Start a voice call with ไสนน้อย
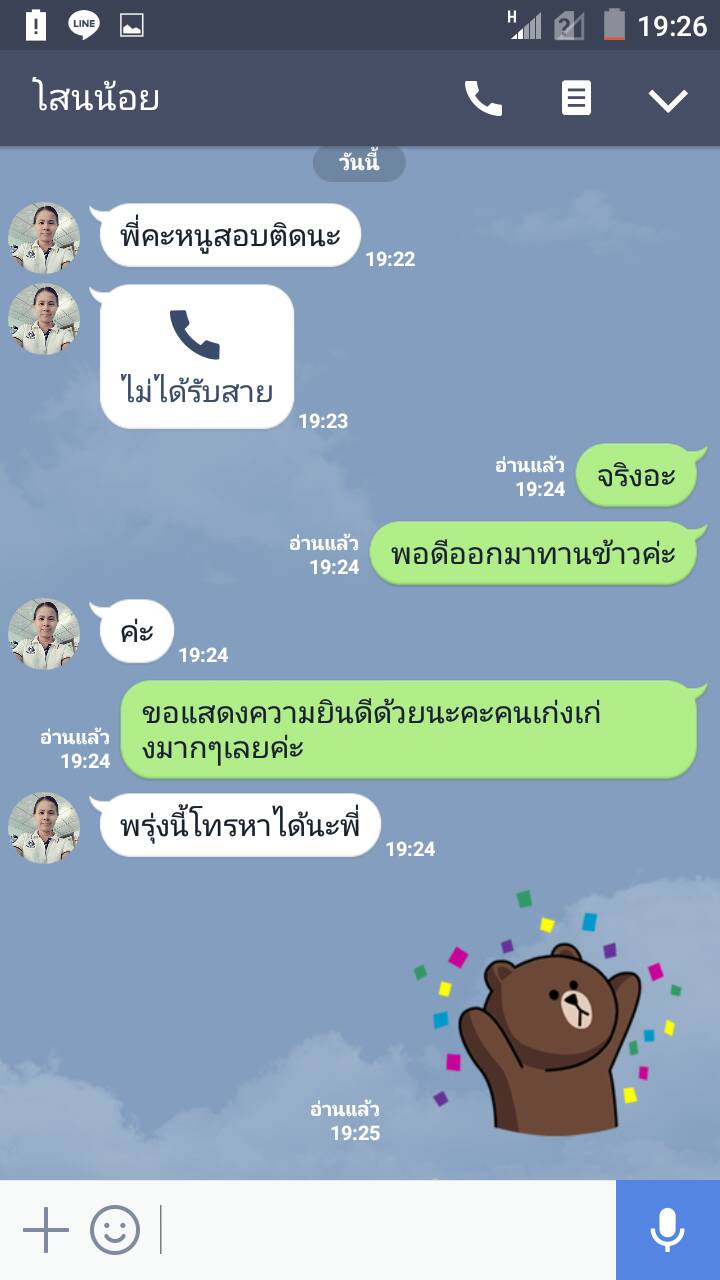Image resolution: width=720 pixels, height=1280 pixels. (483, 99)
